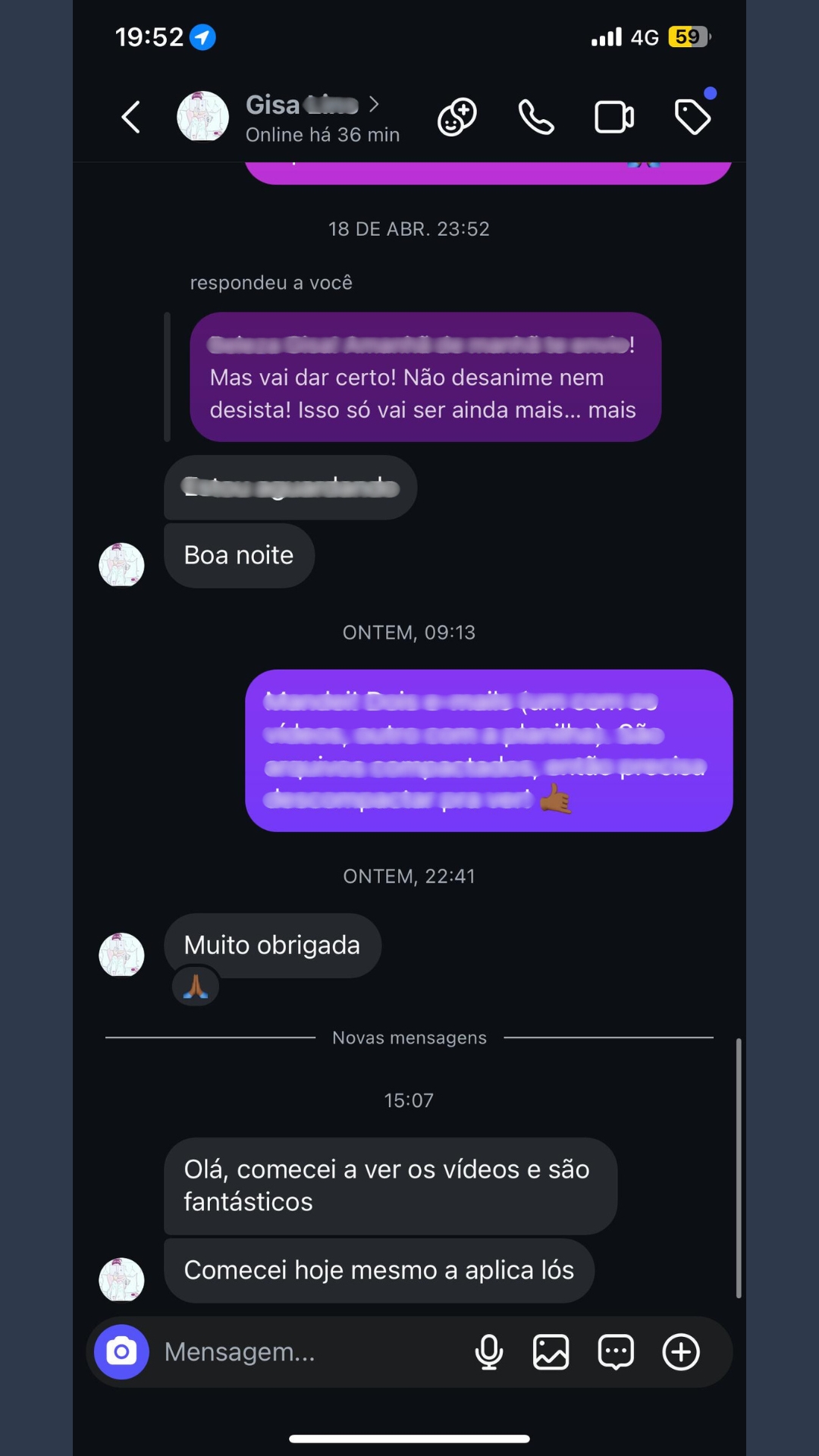Start a voice call with Gisa
Screen dimensions: 819x1456
pyautogui.click(x=536, y=118)
